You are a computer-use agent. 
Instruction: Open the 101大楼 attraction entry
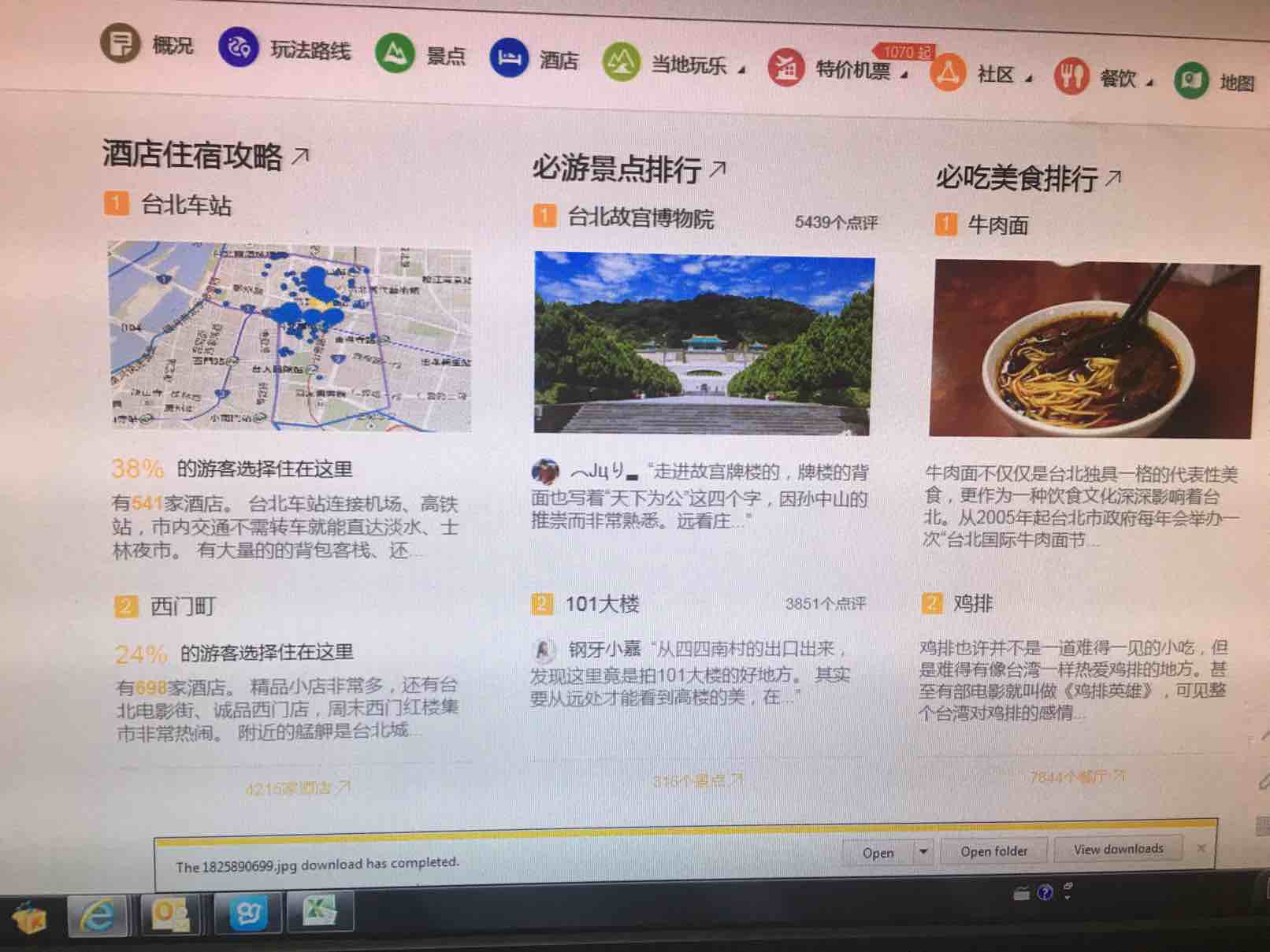coord(601,604)
